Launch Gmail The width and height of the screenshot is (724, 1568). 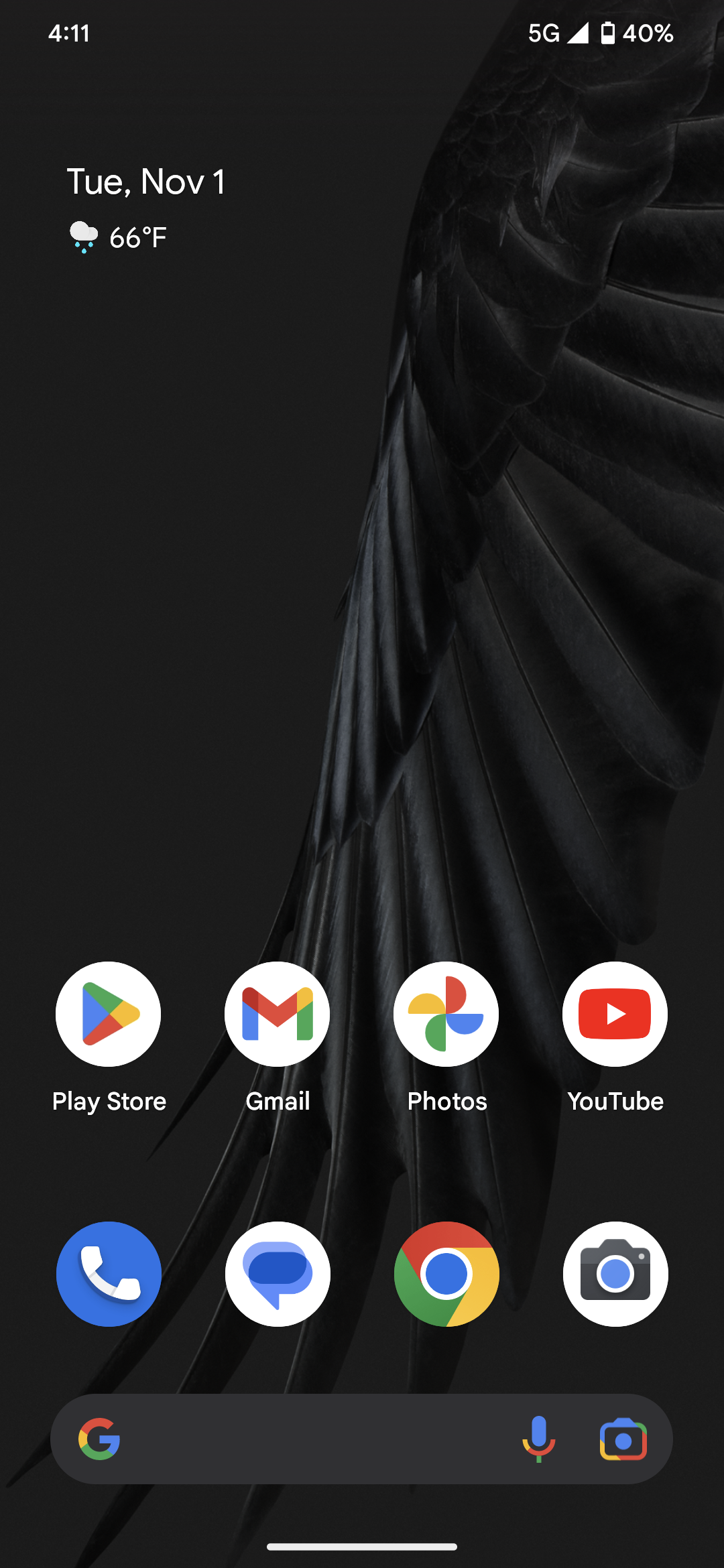click(278, 1014)
